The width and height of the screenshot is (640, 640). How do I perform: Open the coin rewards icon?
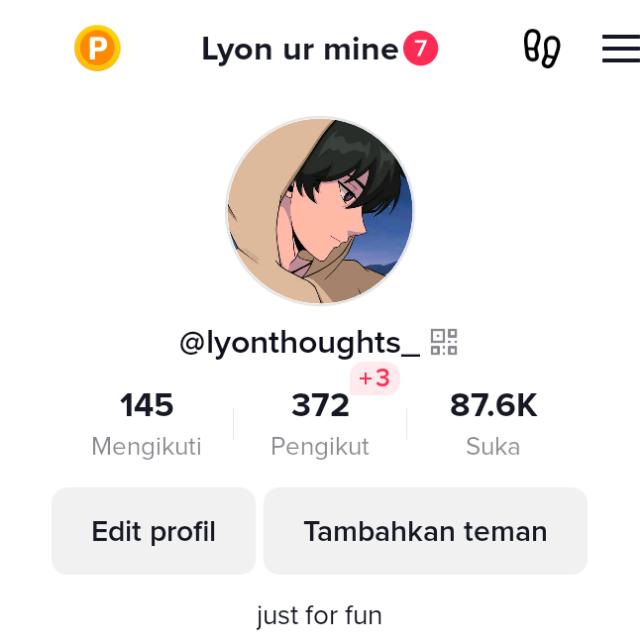pos(97,48)
